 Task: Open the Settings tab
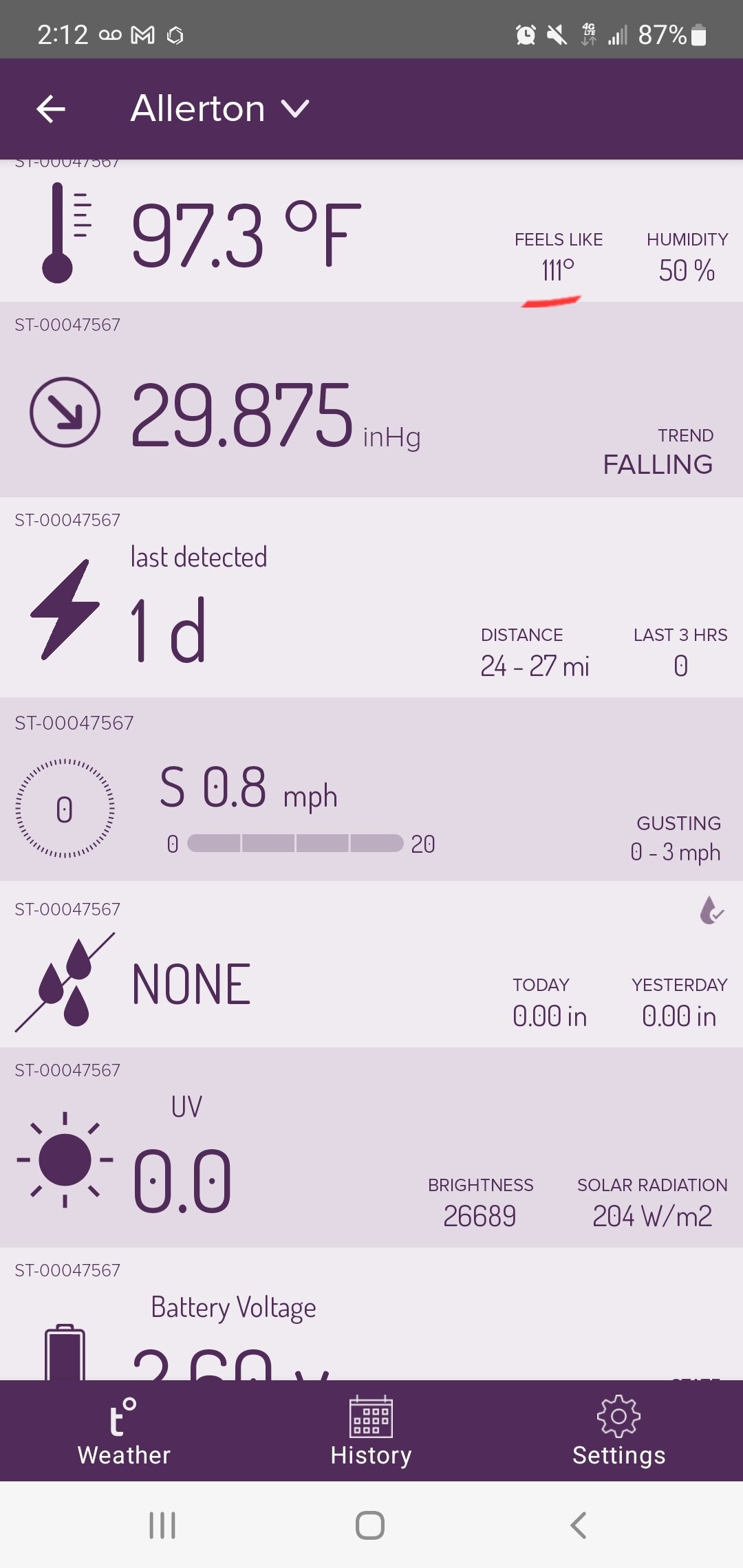pyautogui.click(x=619, y=1431)
